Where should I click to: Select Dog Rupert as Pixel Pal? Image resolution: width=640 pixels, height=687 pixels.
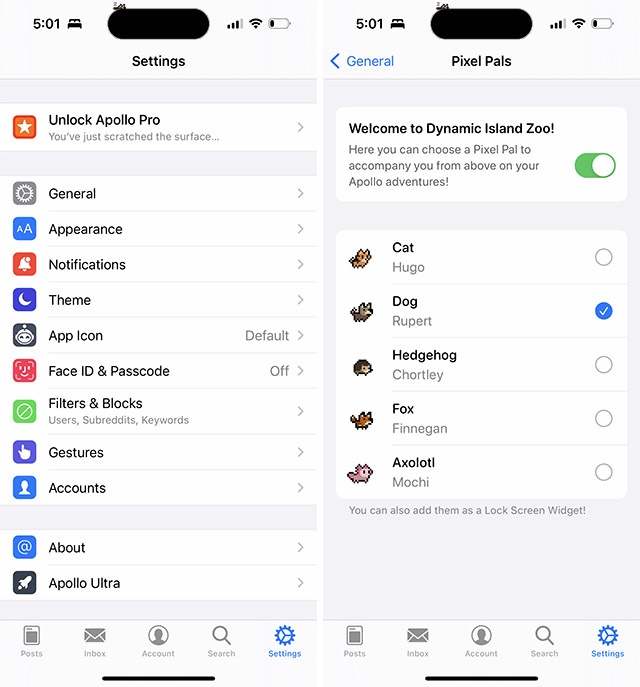603,311
